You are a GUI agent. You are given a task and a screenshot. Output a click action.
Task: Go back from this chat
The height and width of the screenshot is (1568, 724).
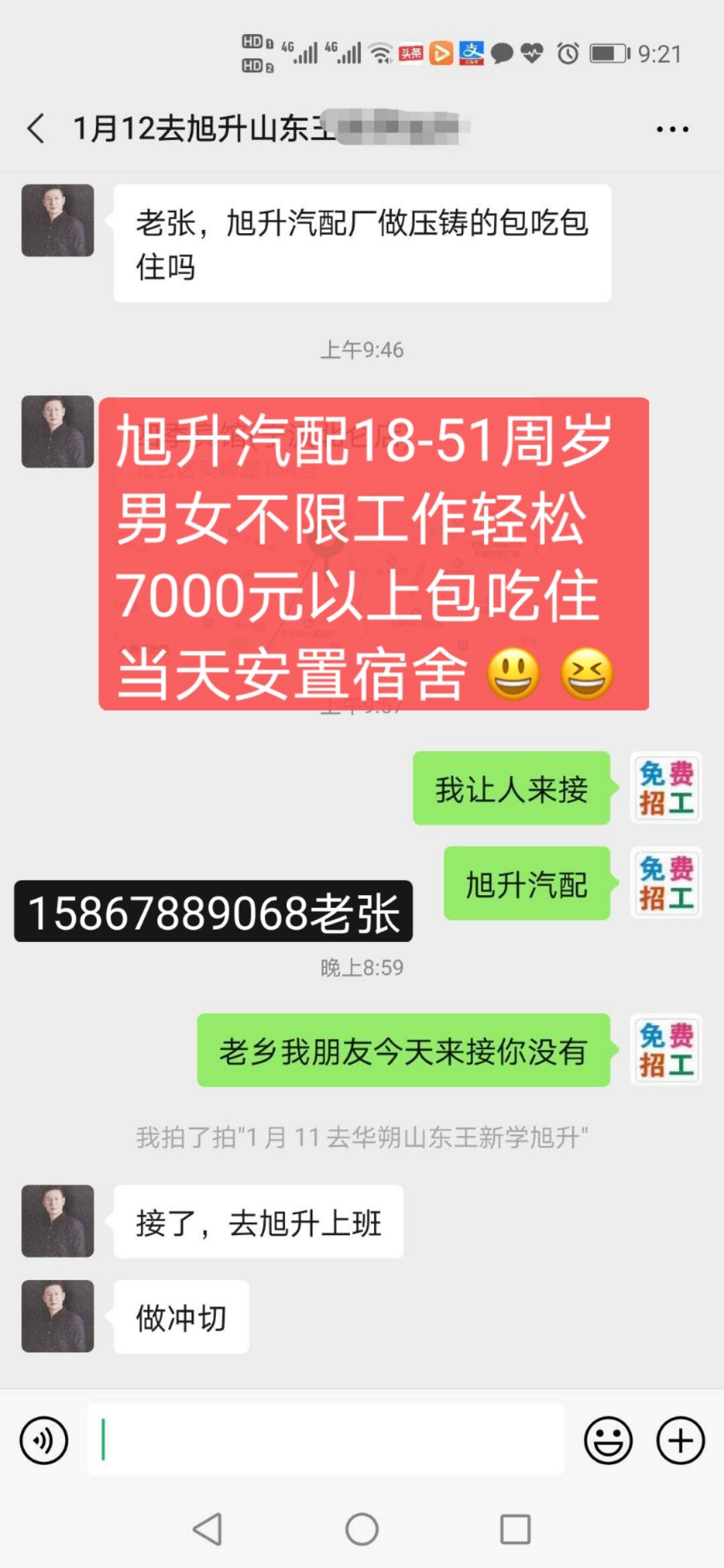[x=36, y=129]
